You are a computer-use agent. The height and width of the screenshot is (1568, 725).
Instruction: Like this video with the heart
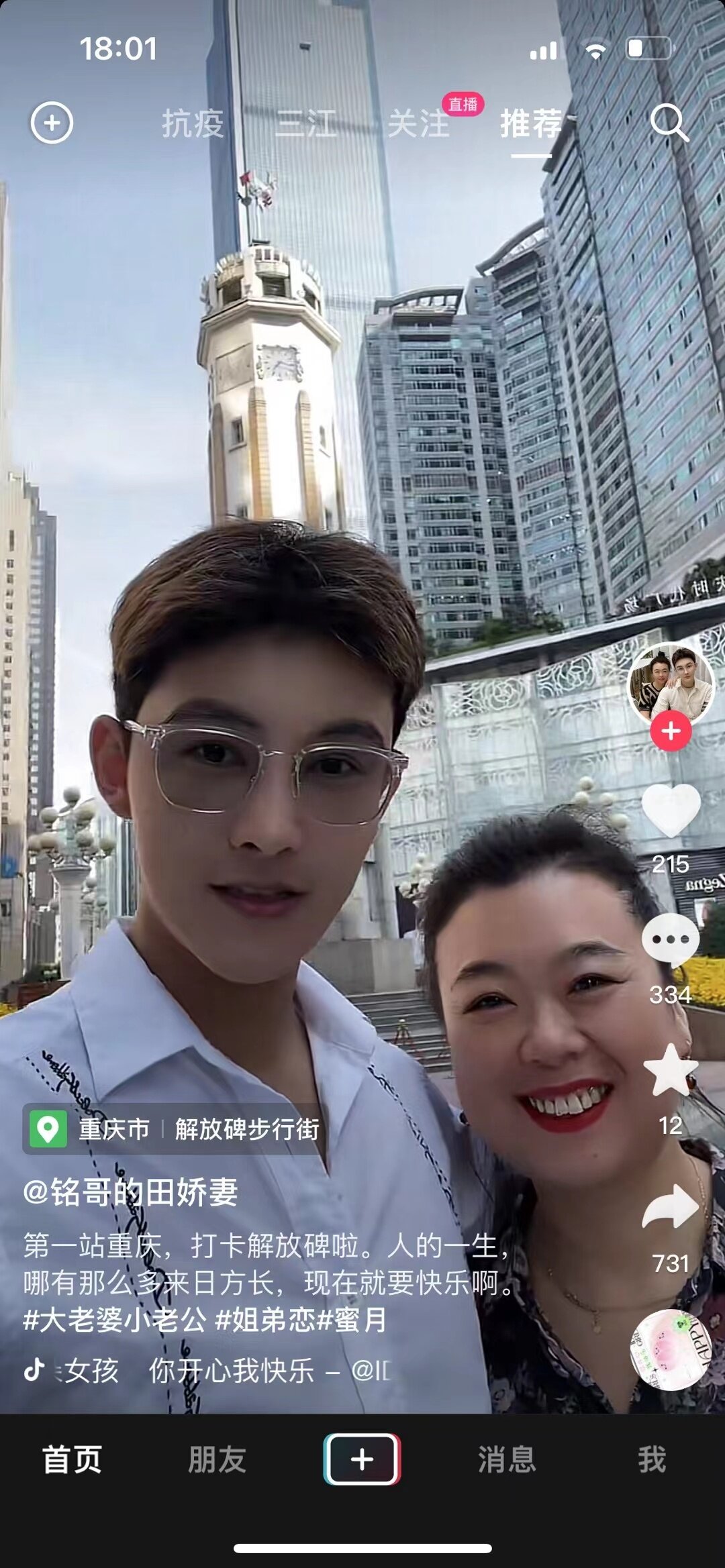pos(671,811)
